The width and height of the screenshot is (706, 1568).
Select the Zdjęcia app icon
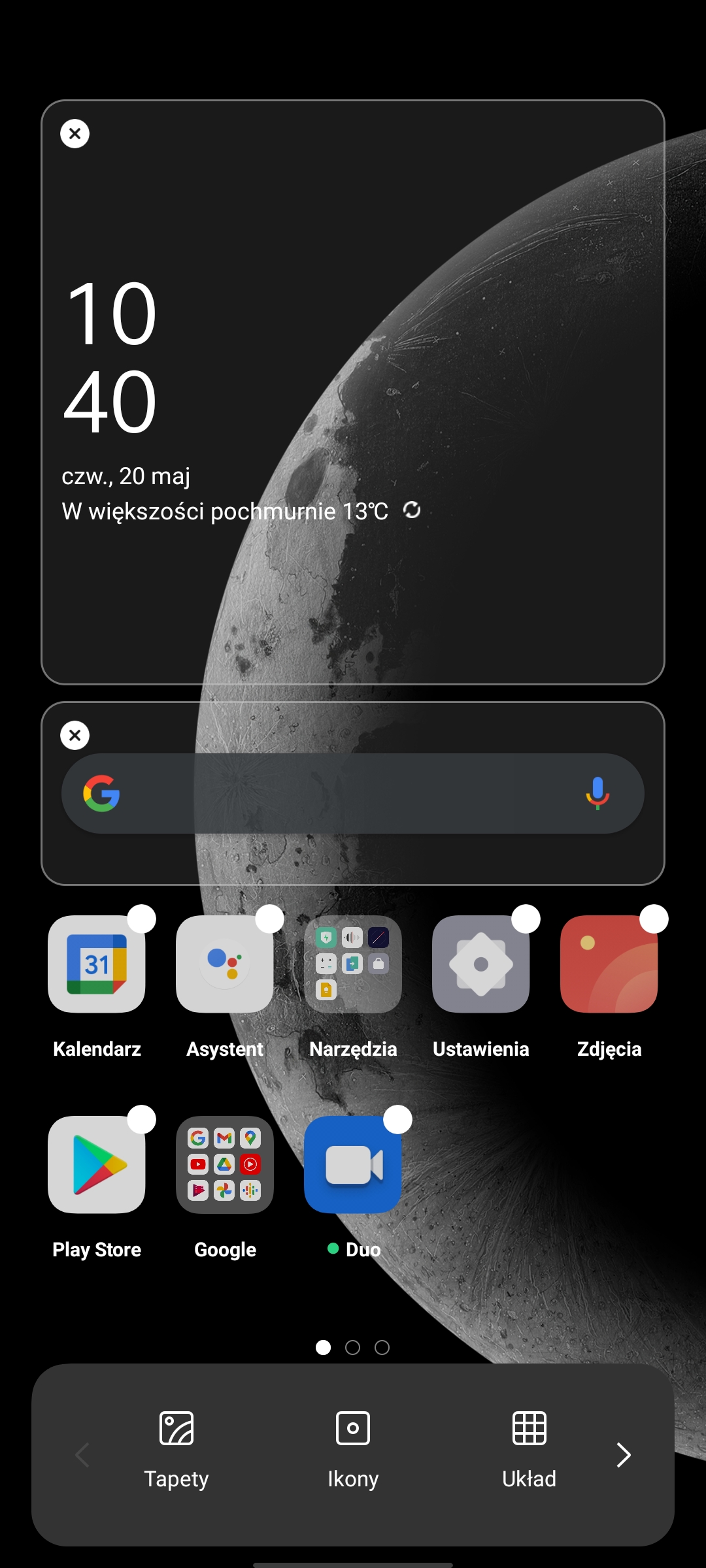pos(609,964)
